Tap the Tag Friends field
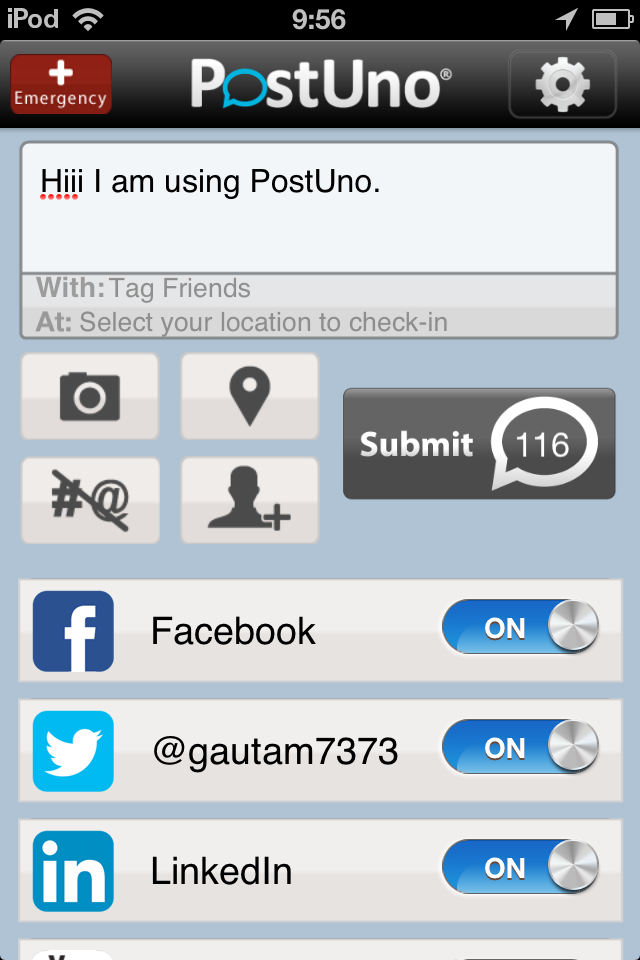The image size is (640, 960). [x=318, y=289]
